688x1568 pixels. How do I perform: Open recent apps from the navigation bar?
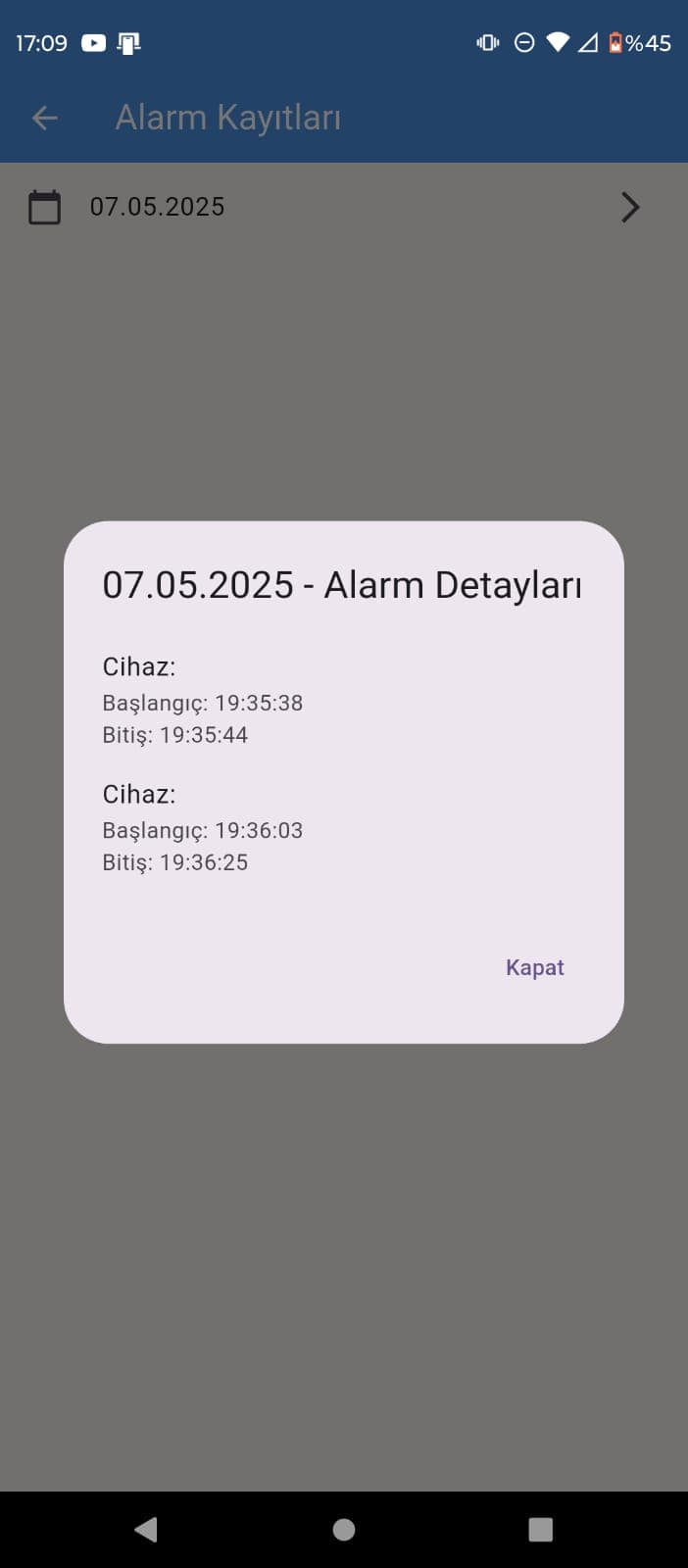click(x=540, y=1530)
